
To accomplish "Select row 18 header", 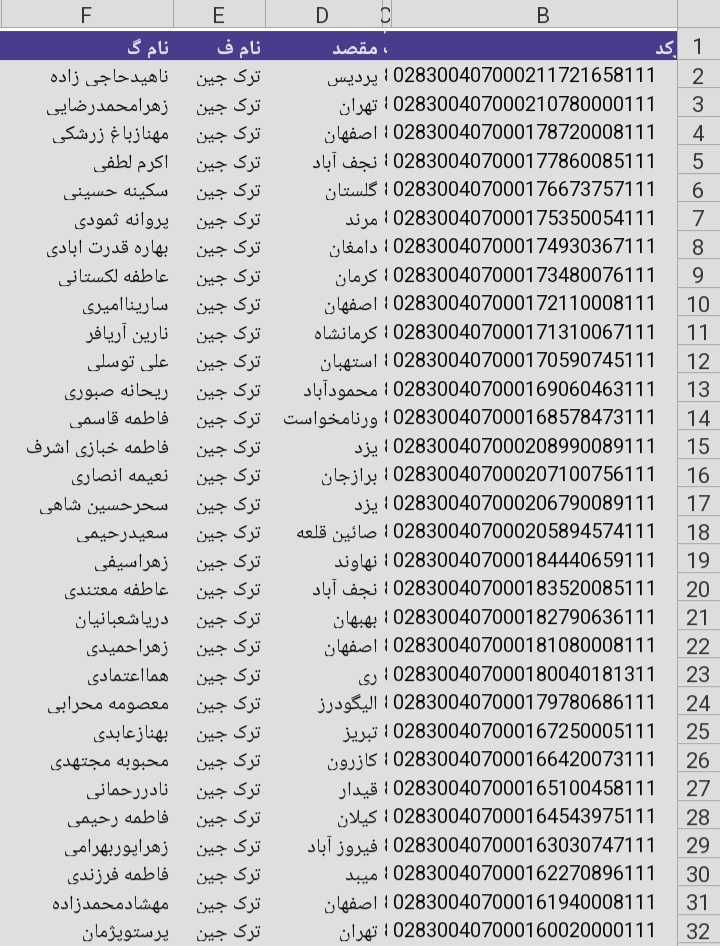I will click(x=698, y=533).
